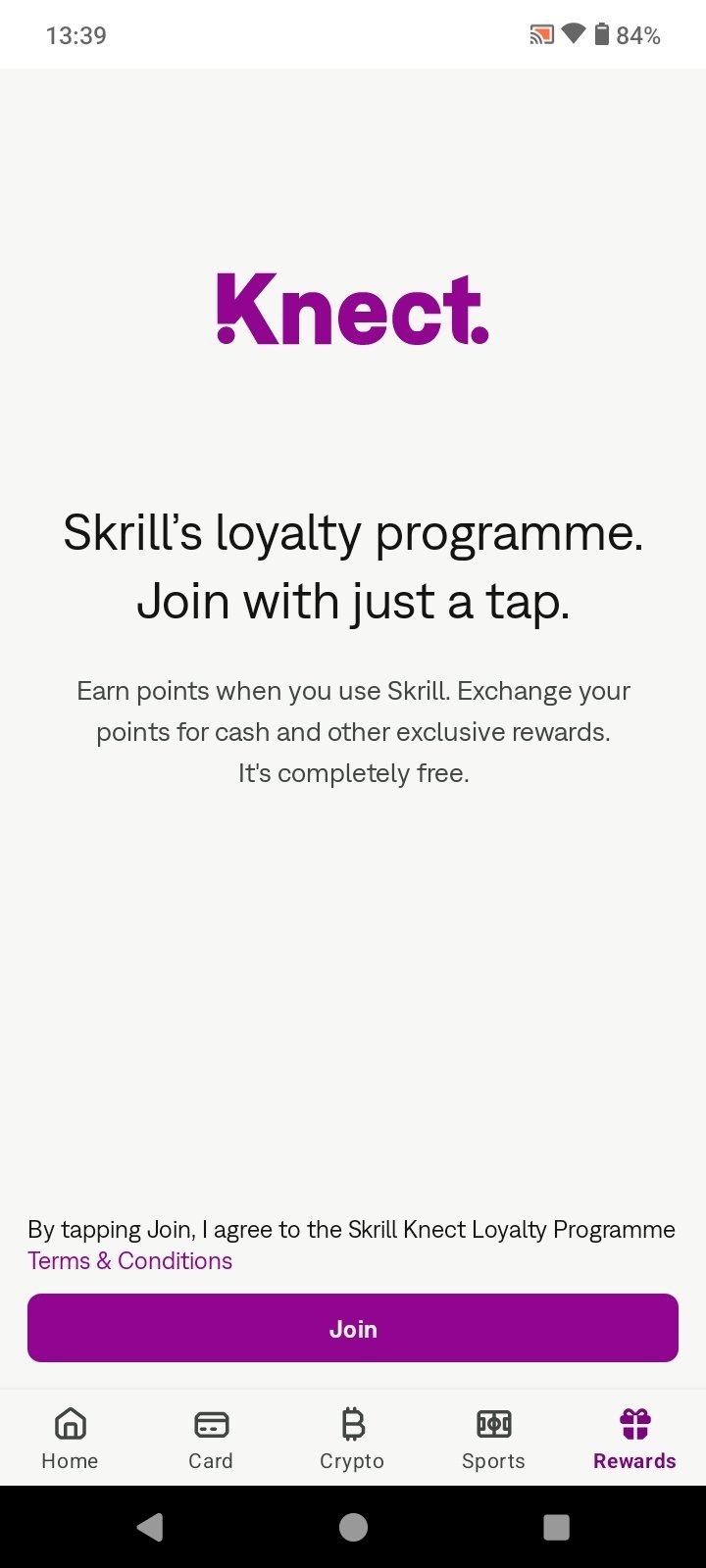
Task: Join the Knect loyalty programme
Action: click(353, 1328)
